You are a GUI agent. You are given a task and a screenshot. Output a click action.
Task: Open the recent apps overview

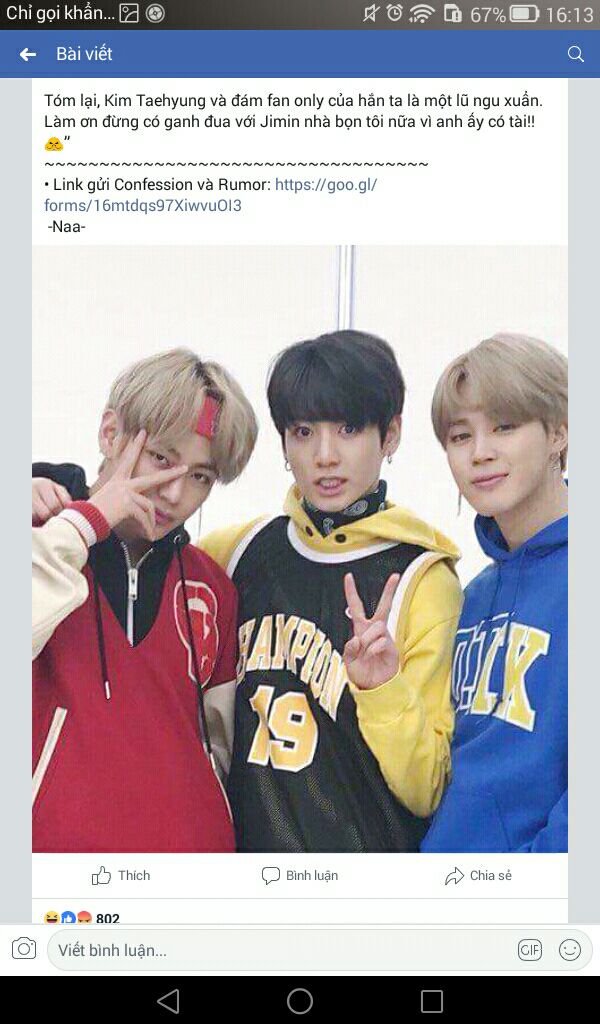(431, 1001)
